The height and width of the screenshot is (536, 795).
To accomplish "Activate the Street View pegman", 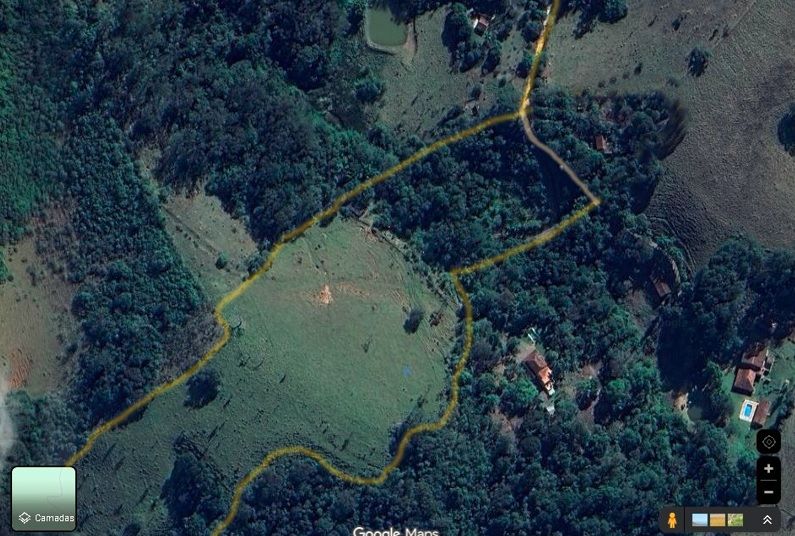I will pos(673,520).
